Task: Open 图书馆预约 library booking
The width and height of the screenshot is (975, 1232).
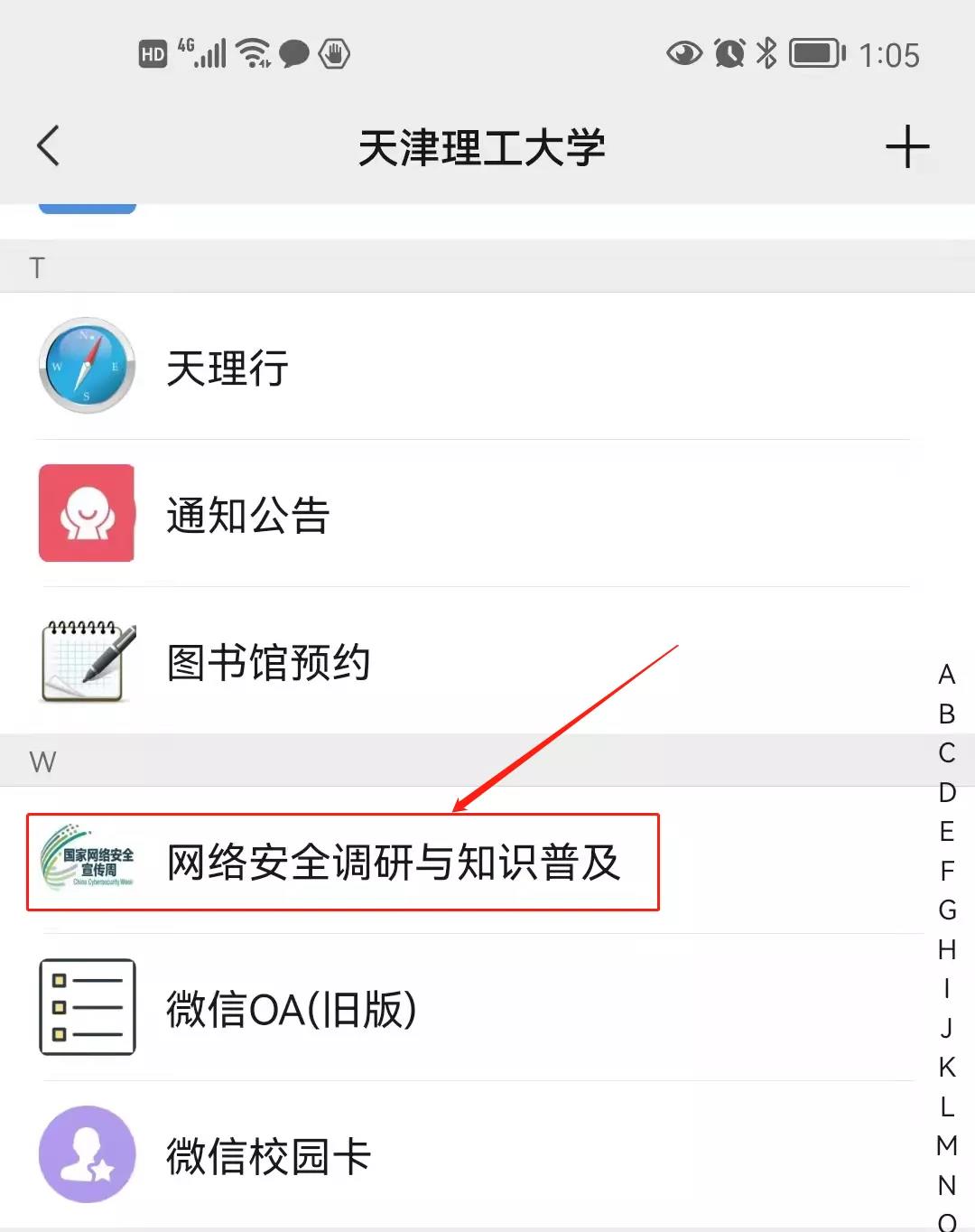Action: click(268, 662)
